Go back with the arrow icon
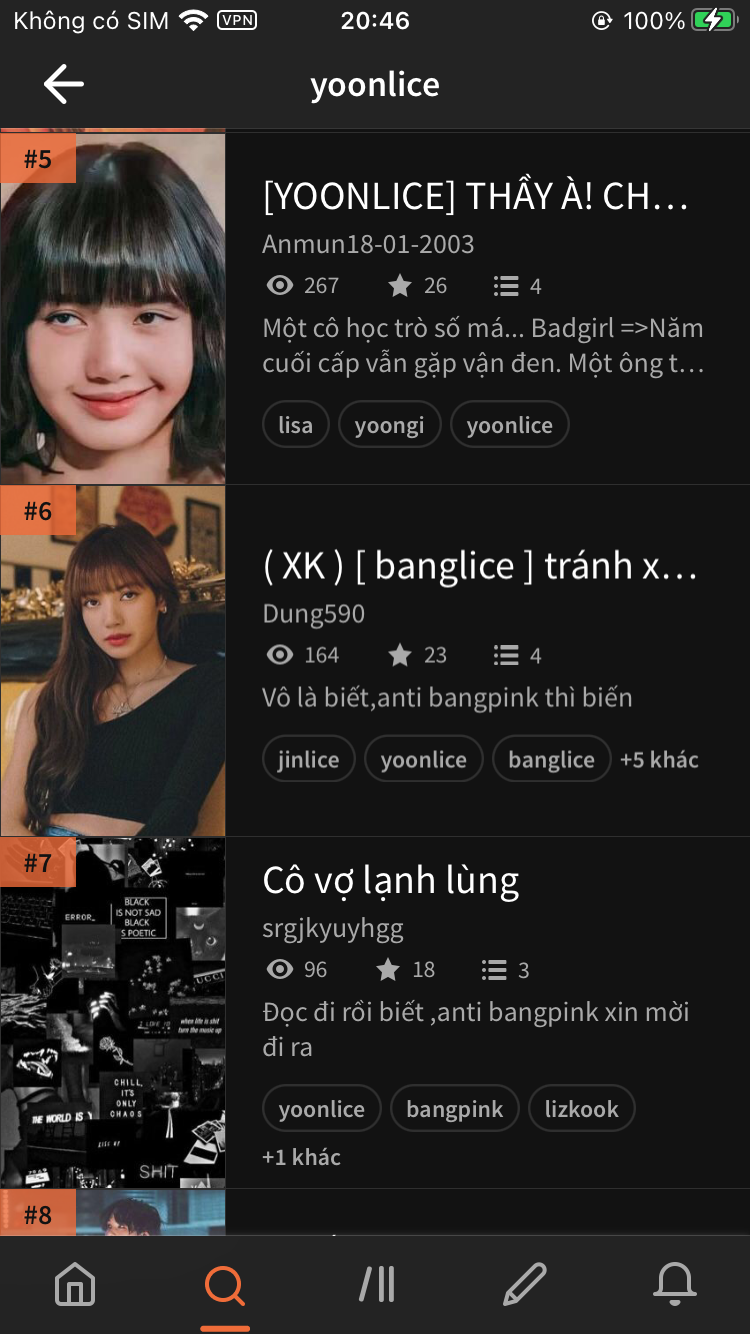 point(63,85)
